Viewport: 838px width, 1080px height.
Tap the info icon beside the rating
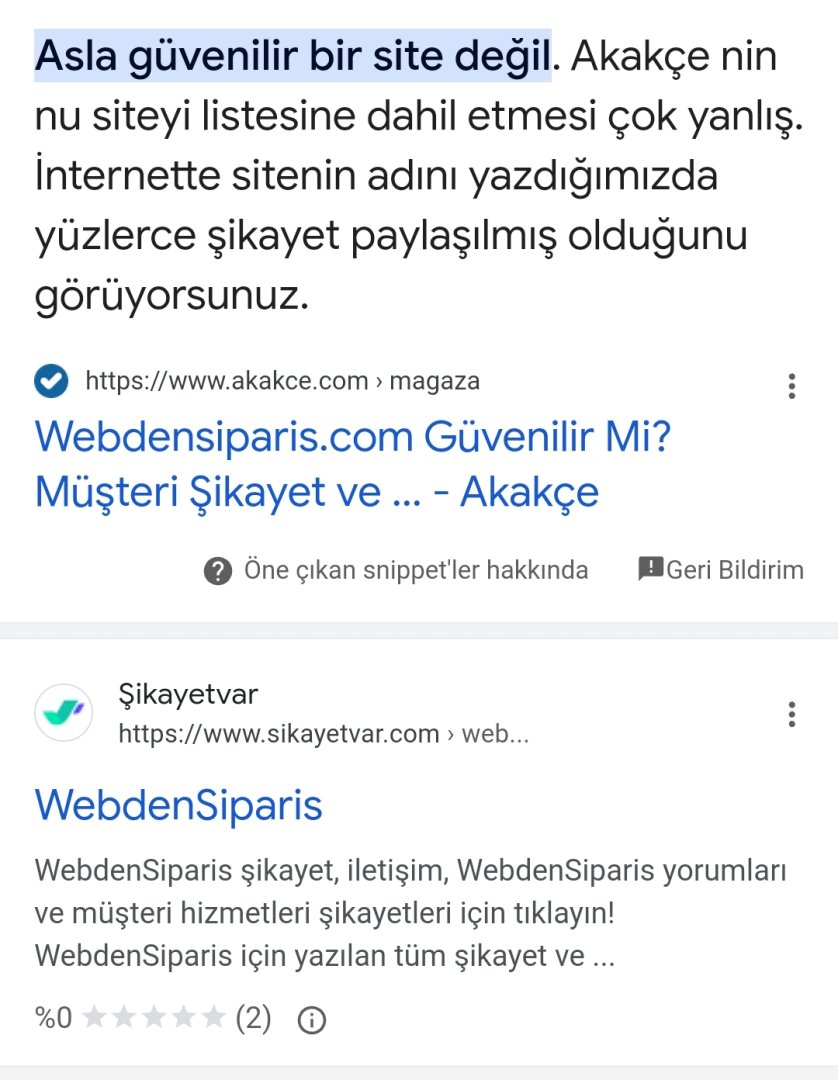312,1020
